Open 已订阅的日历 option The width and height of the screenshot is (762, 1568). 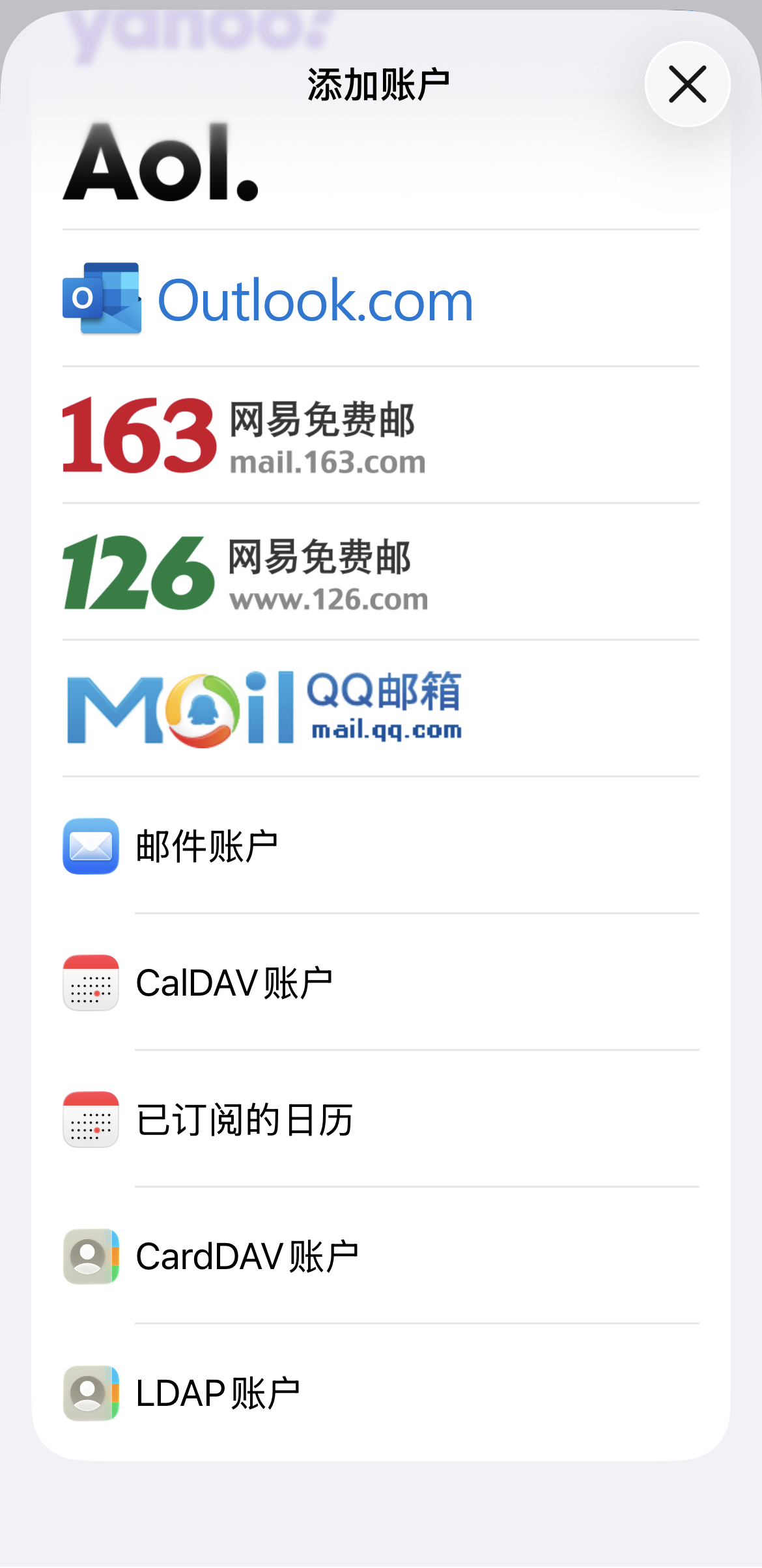point(244,1119)
